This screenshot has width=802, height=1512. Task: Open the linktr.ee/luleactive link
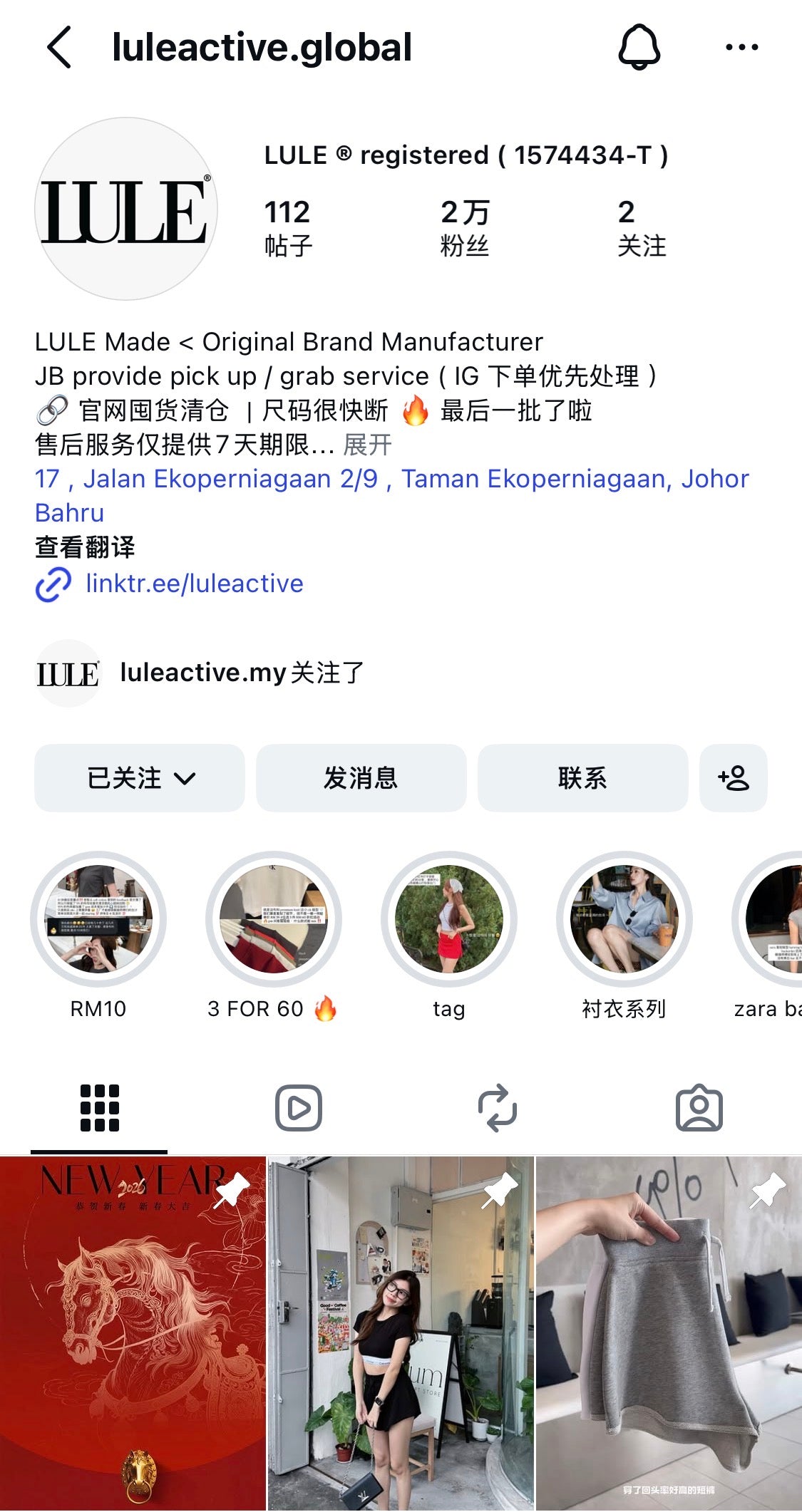click(194, 584)
